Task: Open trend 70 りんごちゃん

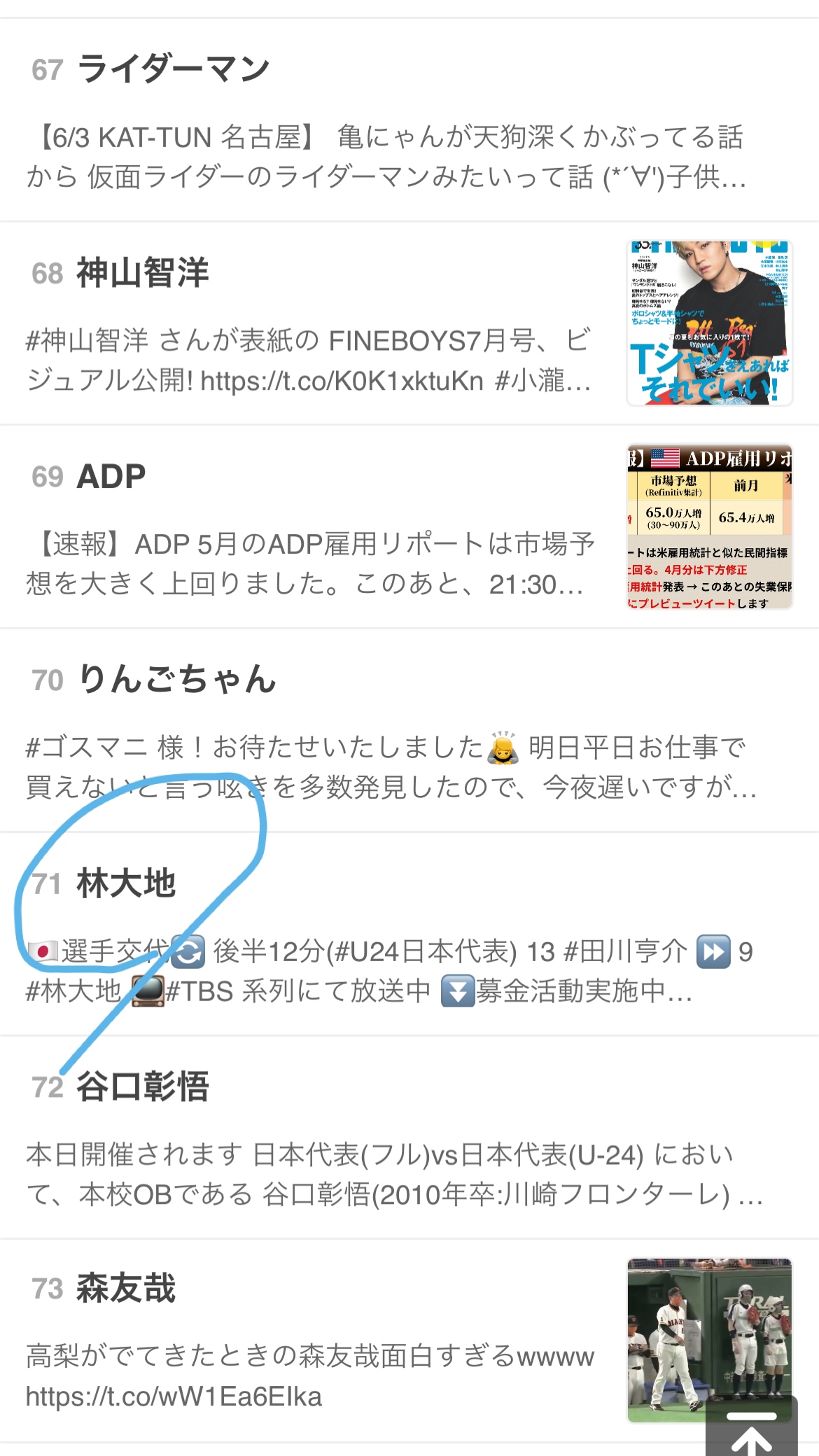Action: [x=176, y=680]
